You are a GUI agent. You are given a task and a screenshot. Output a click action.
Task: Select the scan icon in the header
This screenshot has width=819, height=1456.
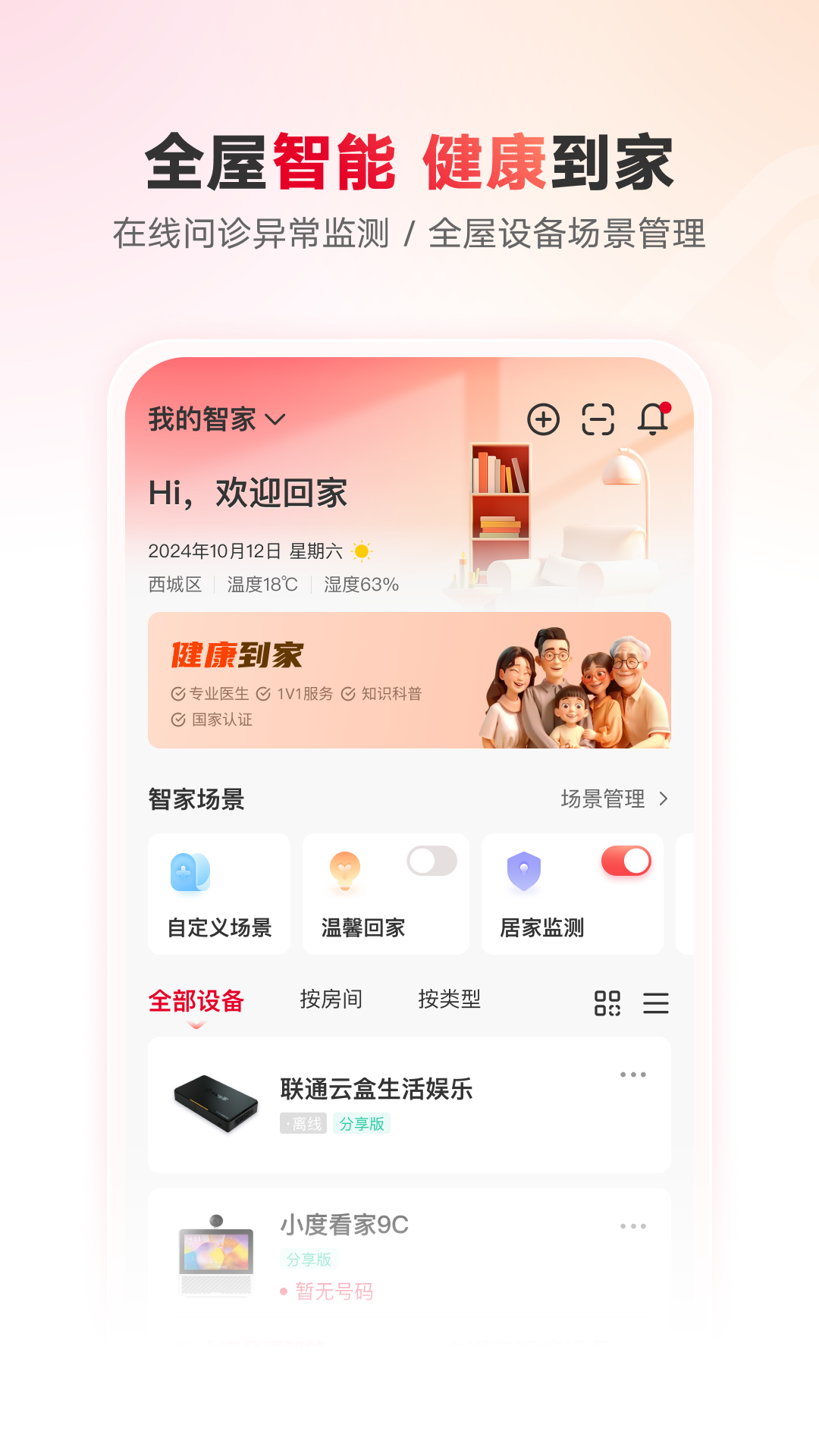tap(599, 418)
